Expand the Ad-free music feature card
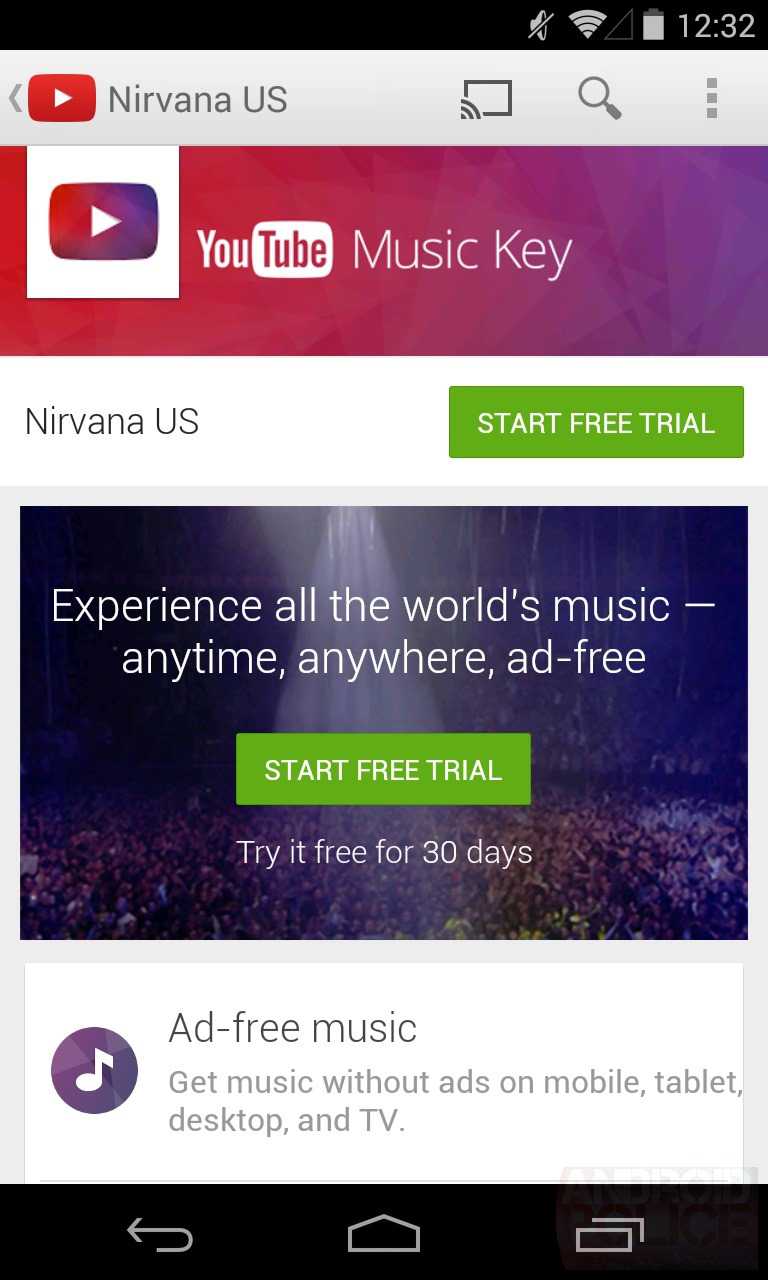 (x=383, y=1070)
